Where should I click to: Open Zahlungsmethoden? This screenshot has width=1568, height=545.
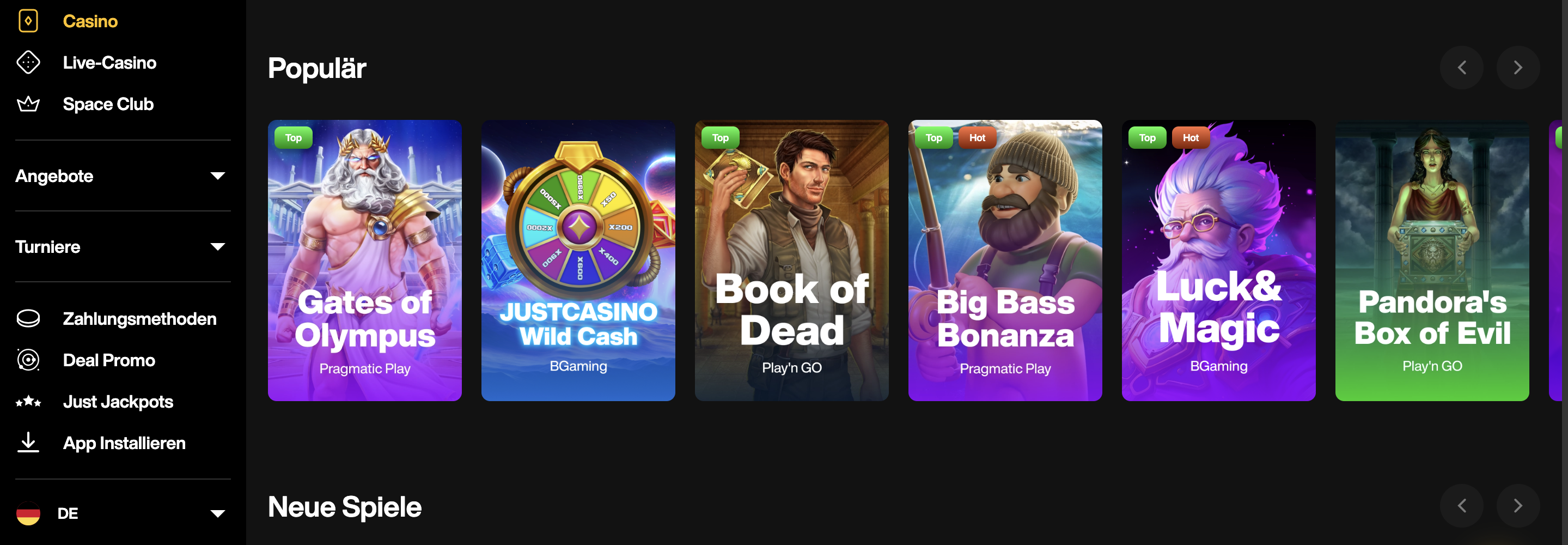point(139,318)
